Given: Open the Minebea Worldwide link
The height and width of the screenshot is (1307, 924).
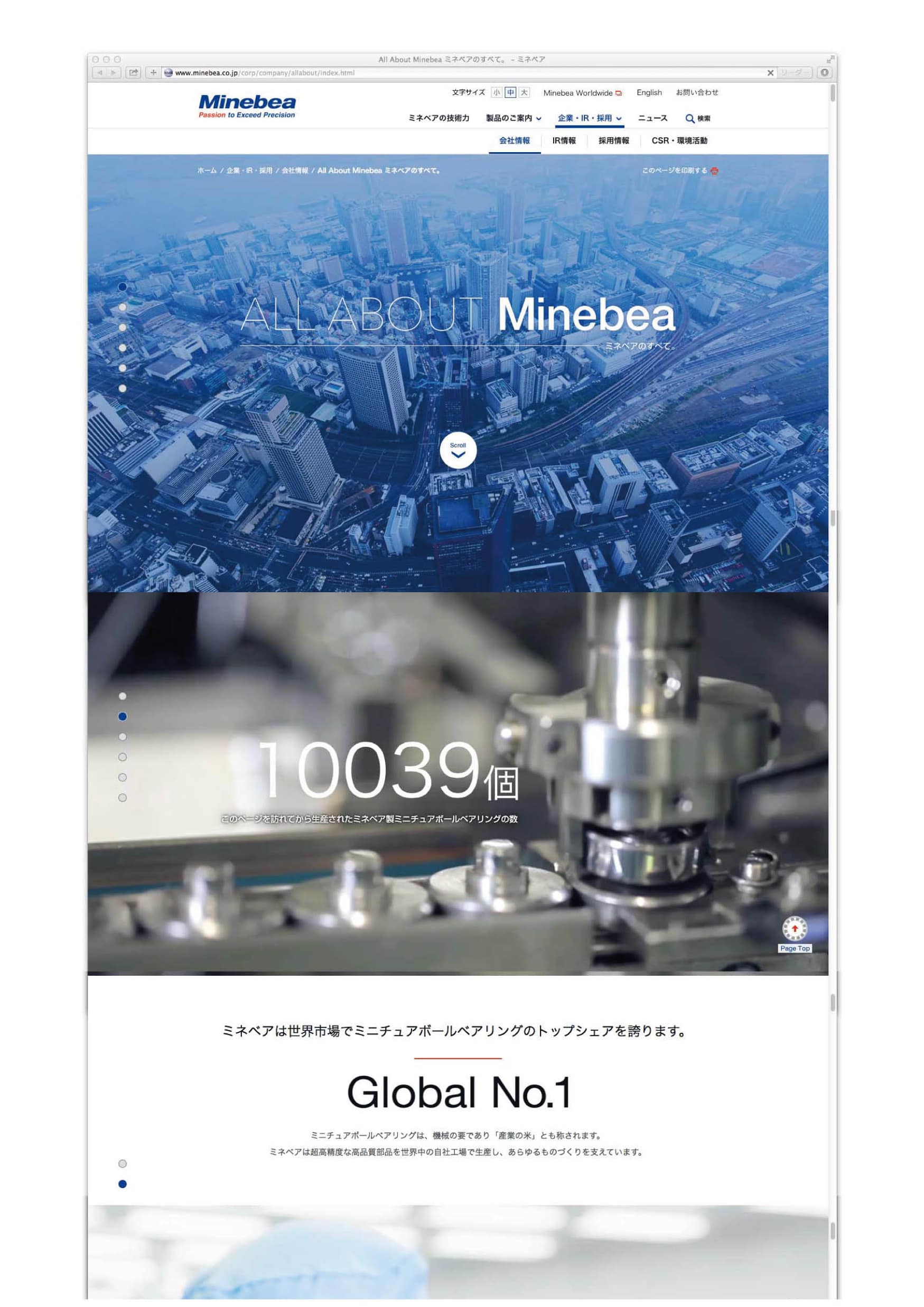Looking at the screenshot, I should pyautogui.click(x=581, y=93).
